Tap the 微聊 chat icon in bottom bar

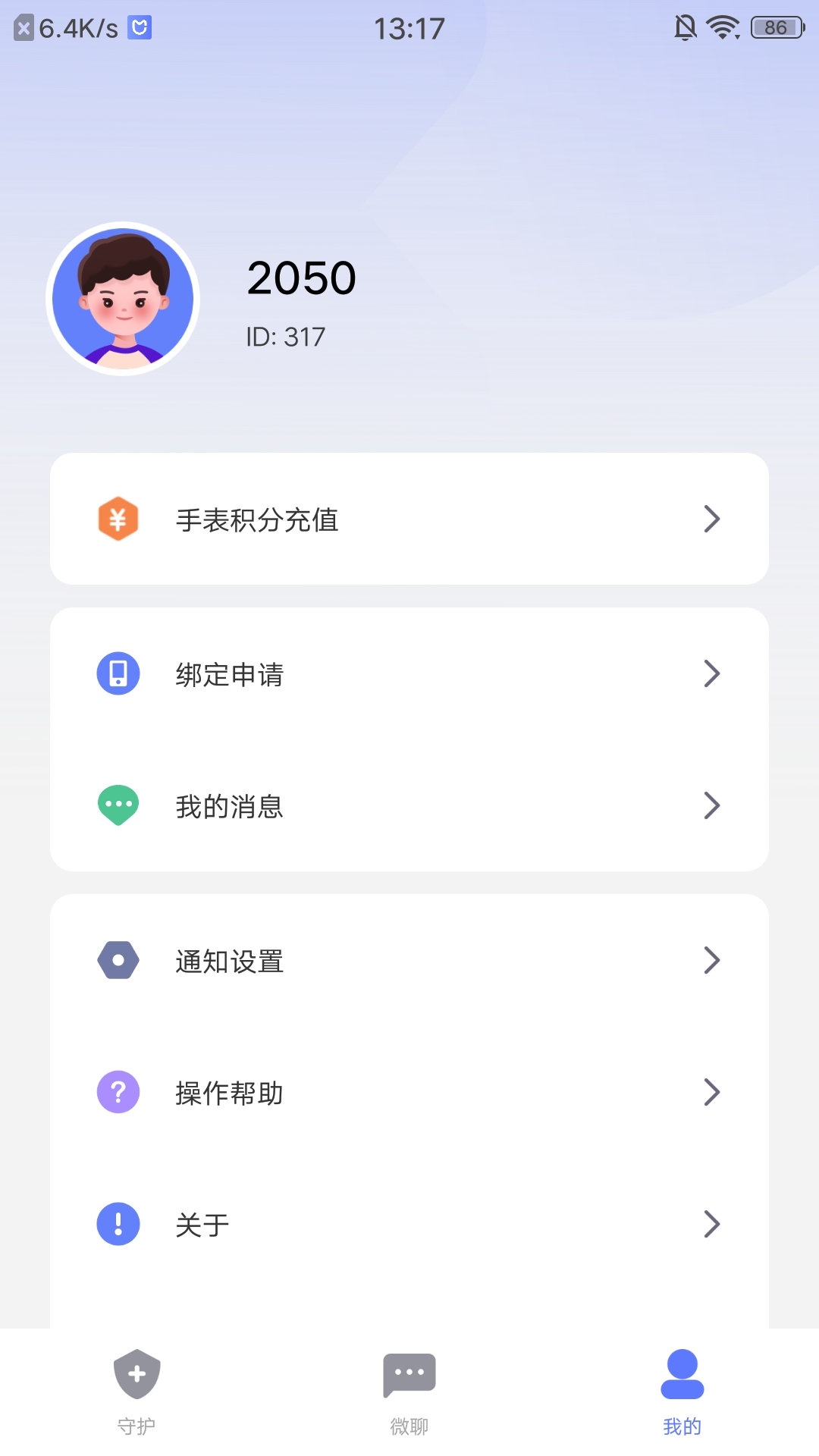click(409, 1374)
